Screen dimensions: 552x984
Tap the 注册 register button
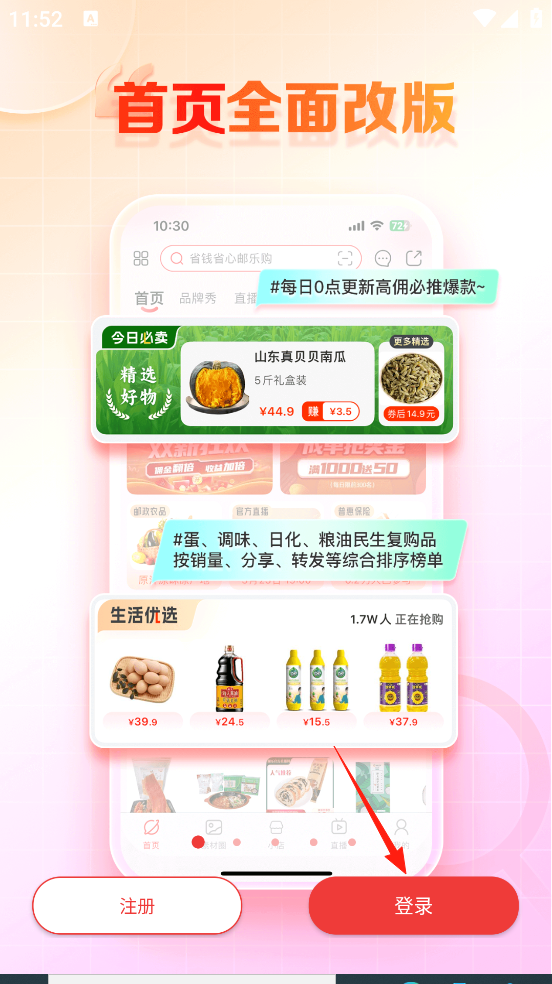click(137, 906)
